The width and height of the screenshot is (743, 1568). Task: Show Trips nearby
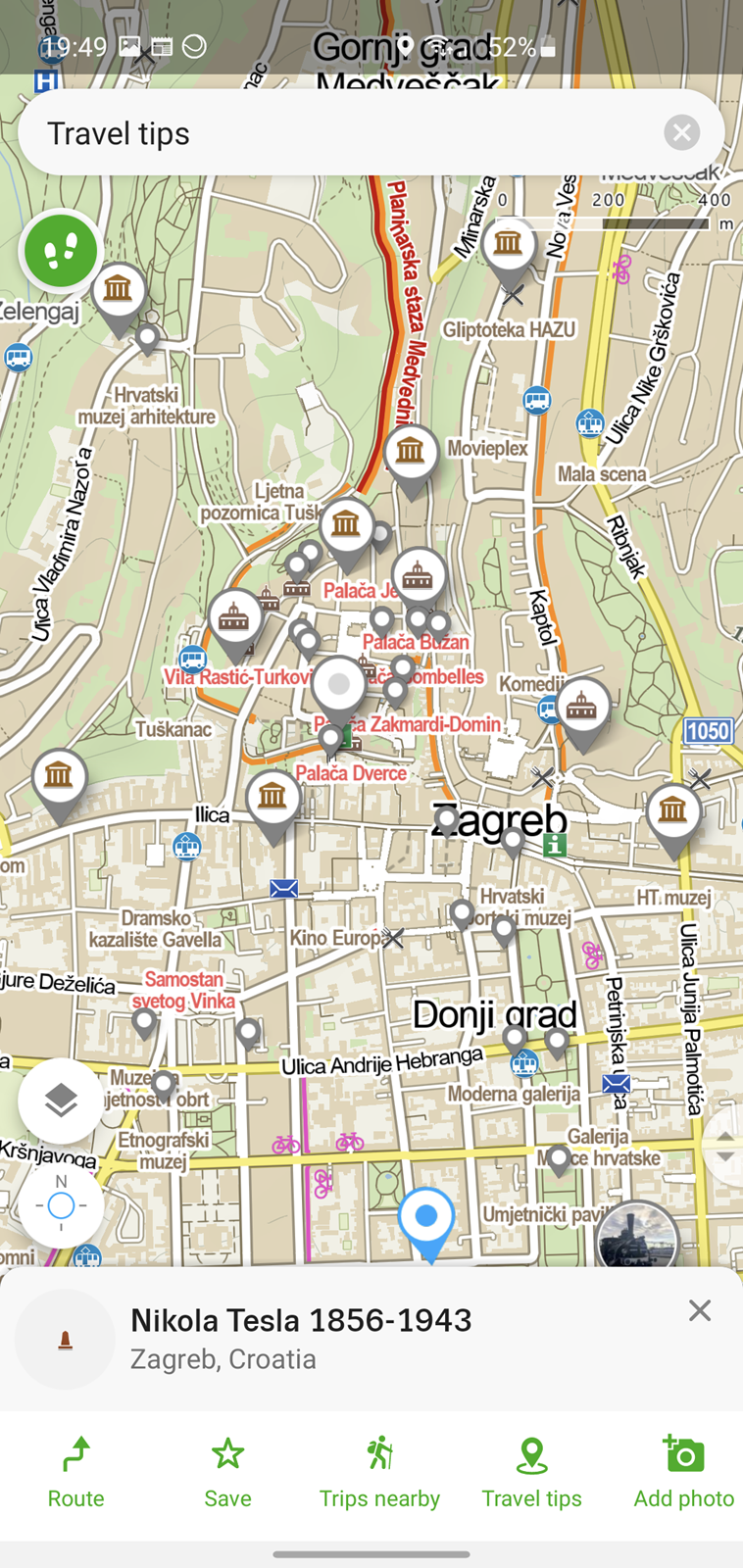(379, 1473)
